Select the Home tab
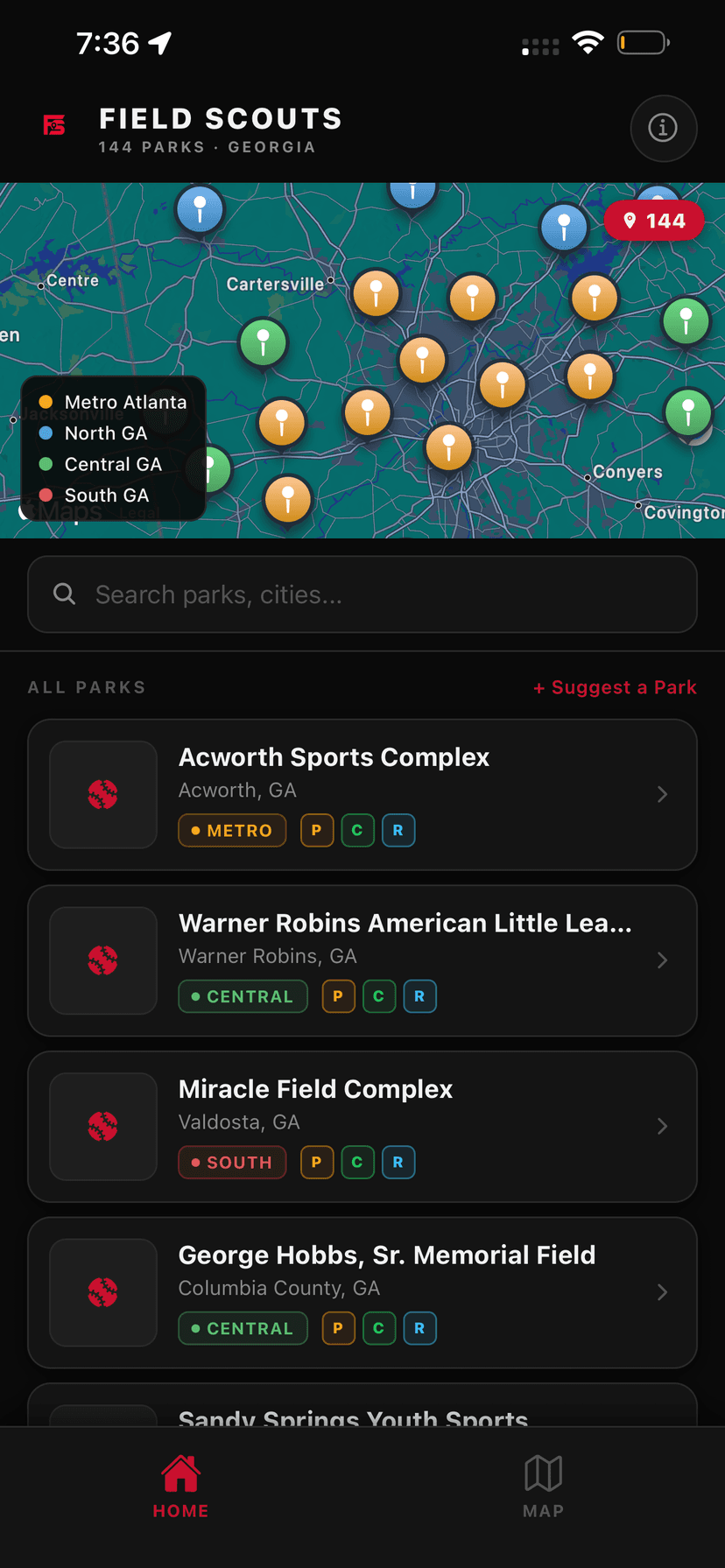Screen dimensions: 725x1568 [x=180, y=1487]
